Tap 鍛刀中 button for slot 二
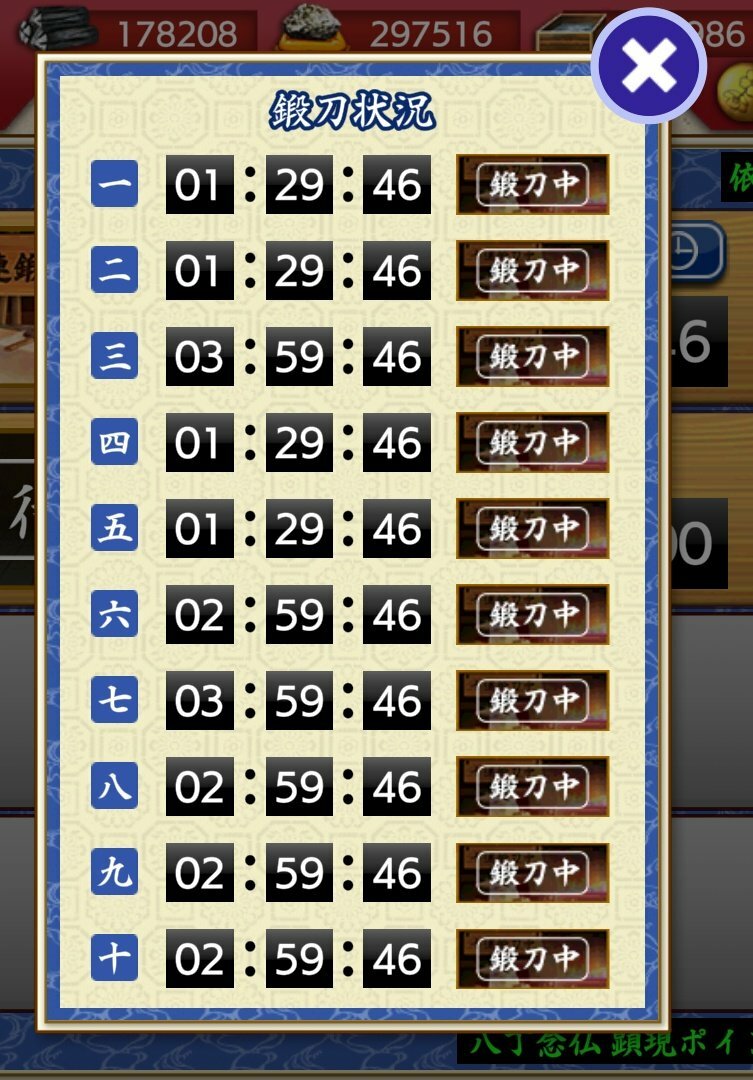Viewport: 753px width, 1080px height. 532,271
